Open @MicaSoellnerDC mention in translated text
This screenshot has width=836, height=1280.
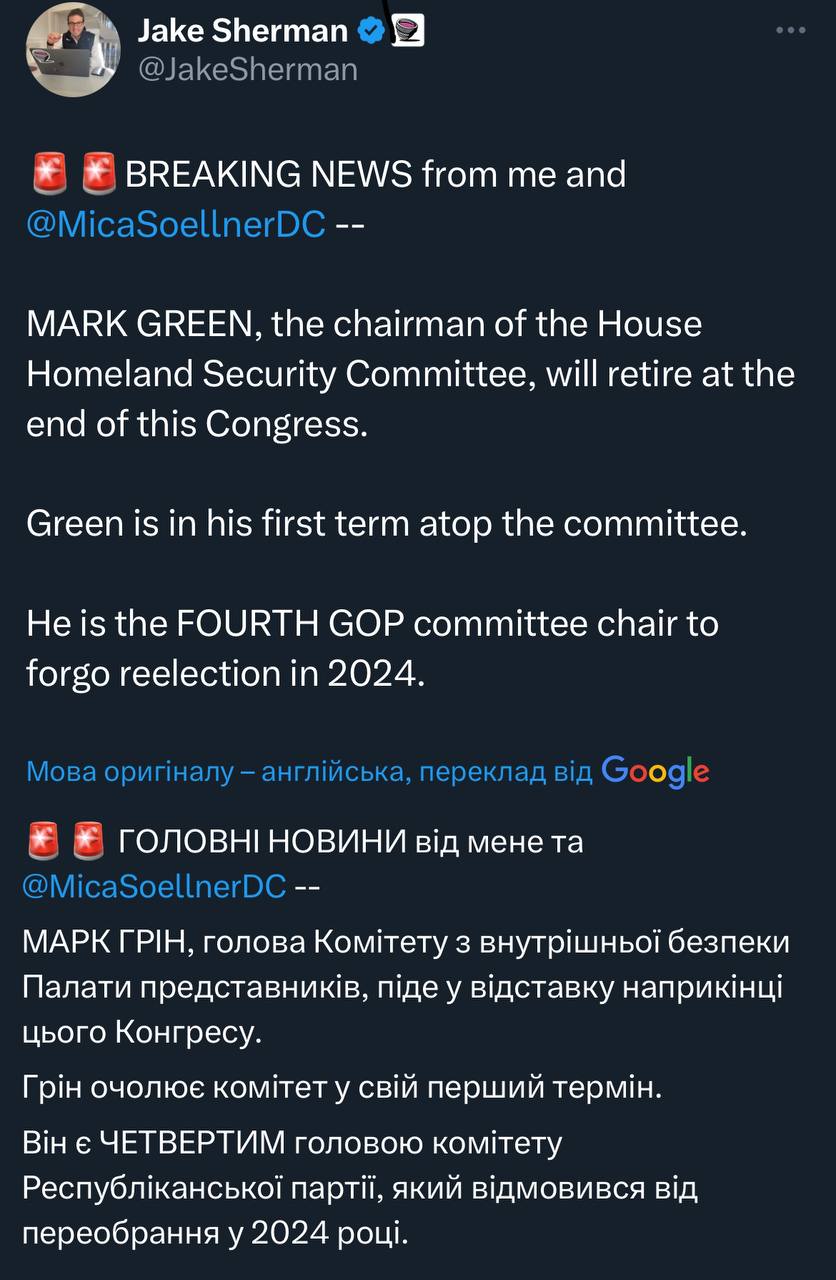156,885
